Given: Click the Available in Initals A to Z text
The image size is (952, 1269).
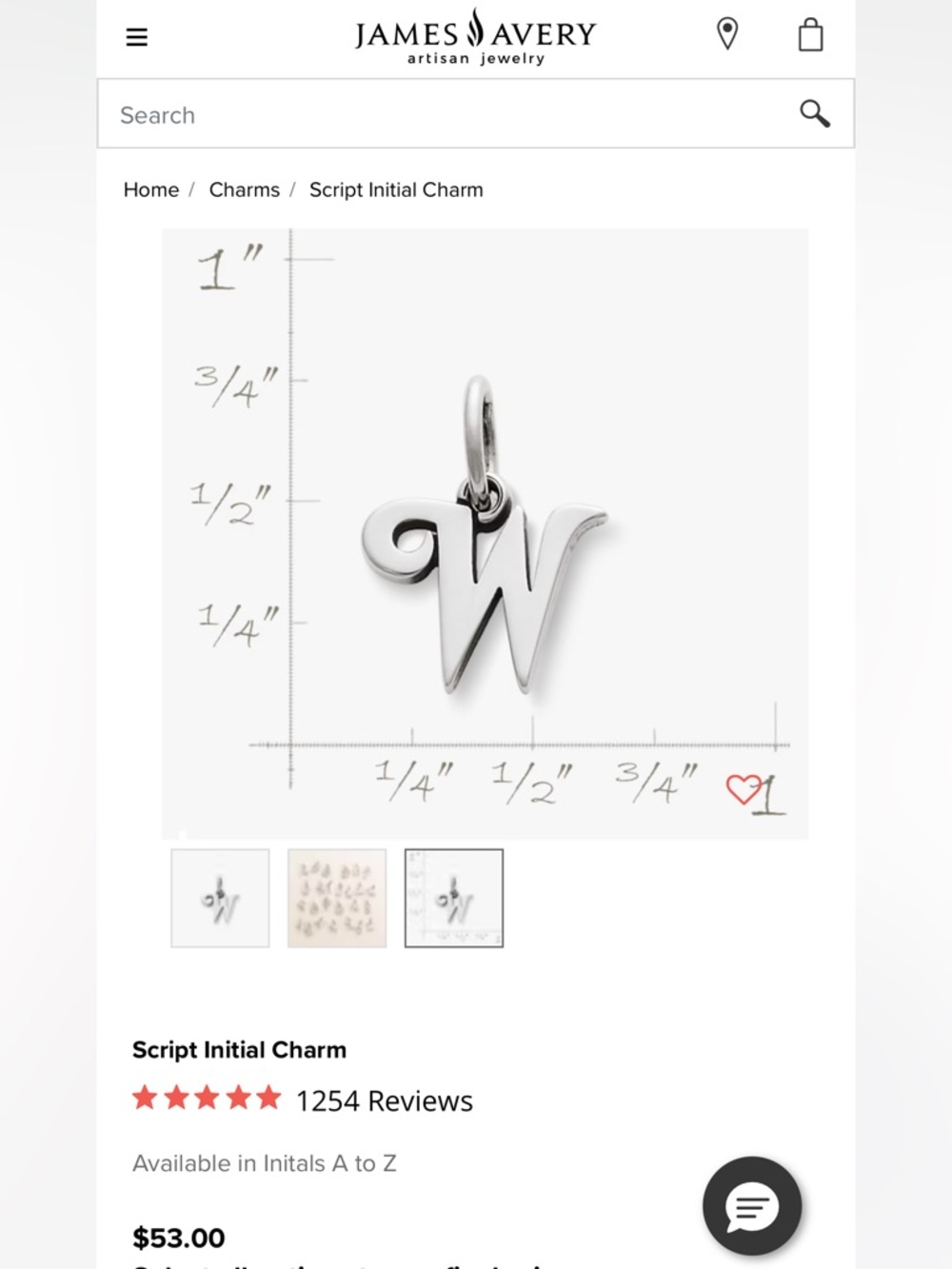Looking at the screenshot, I should pyautogui.click(x=264, y=1162).
